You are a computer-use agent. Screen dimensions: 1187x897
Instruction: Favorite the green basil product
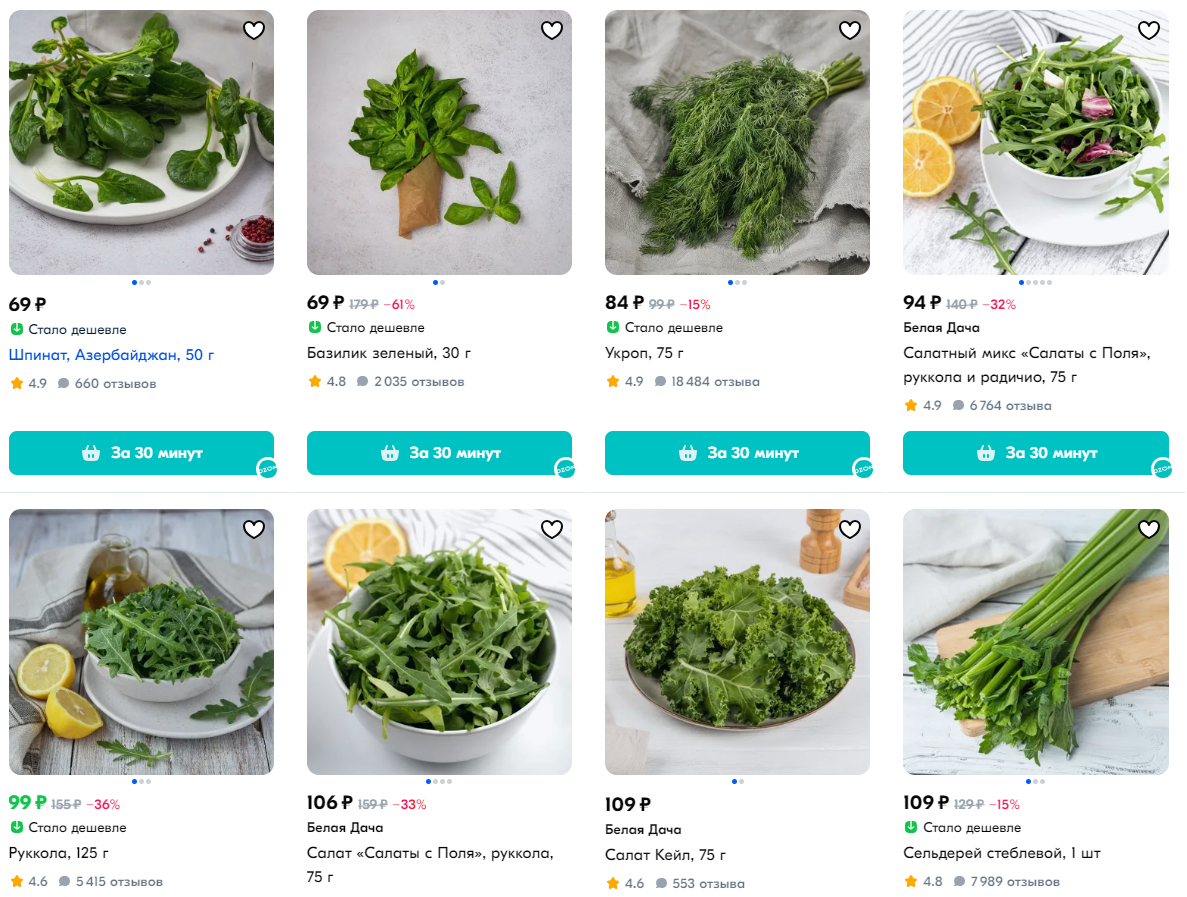pyautogui.click(x=552, y=31)
